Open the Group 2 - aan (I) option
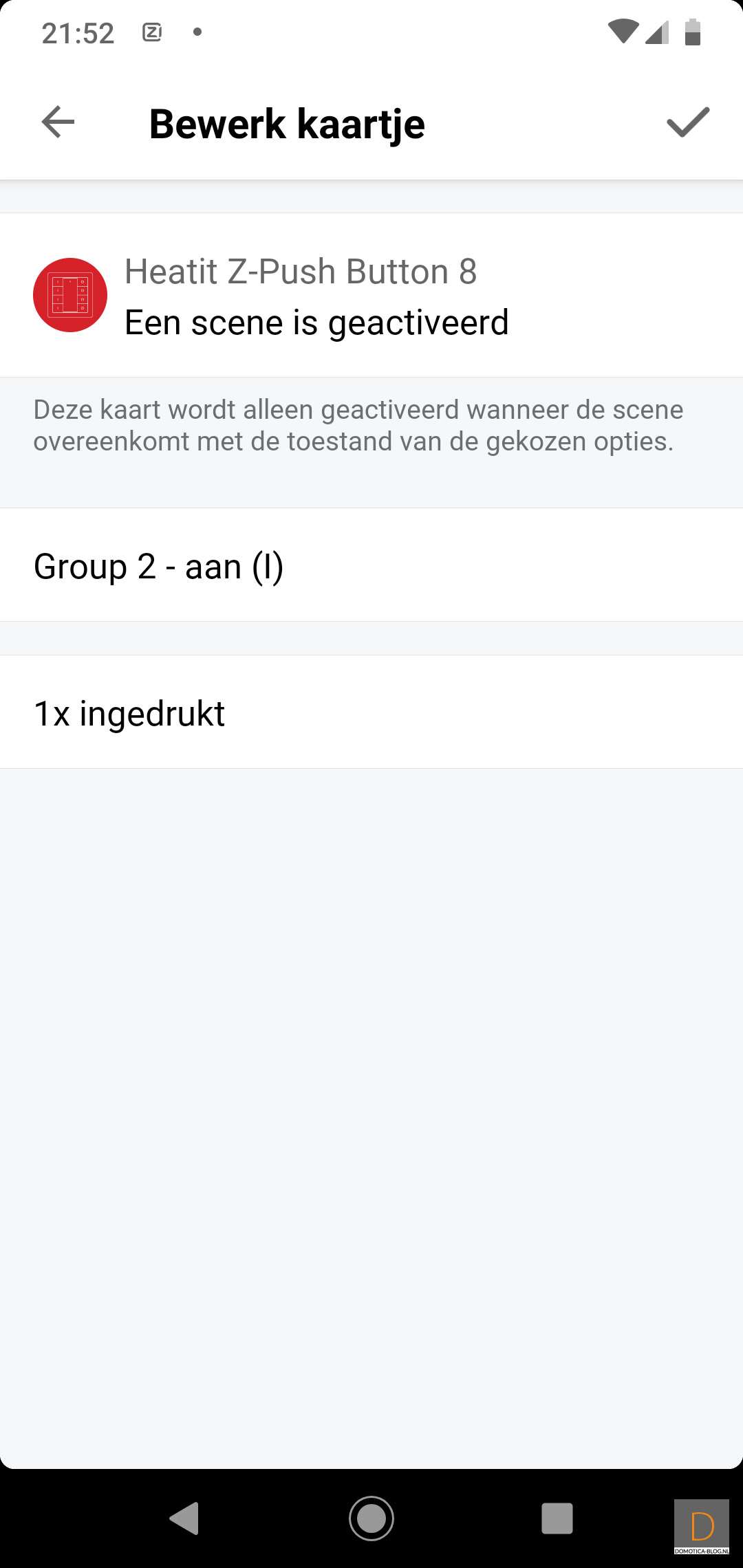Image resolution: width=743 pixels, height=1568 pixels. (x=371, y=566)
